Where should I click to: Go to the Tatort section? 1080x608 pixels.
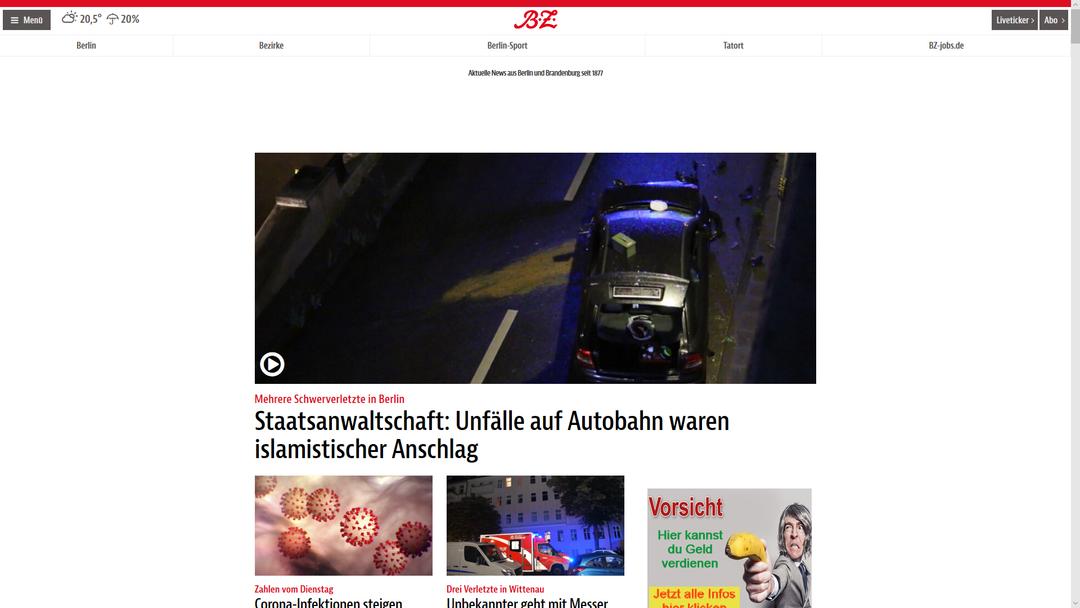point(733,46)
